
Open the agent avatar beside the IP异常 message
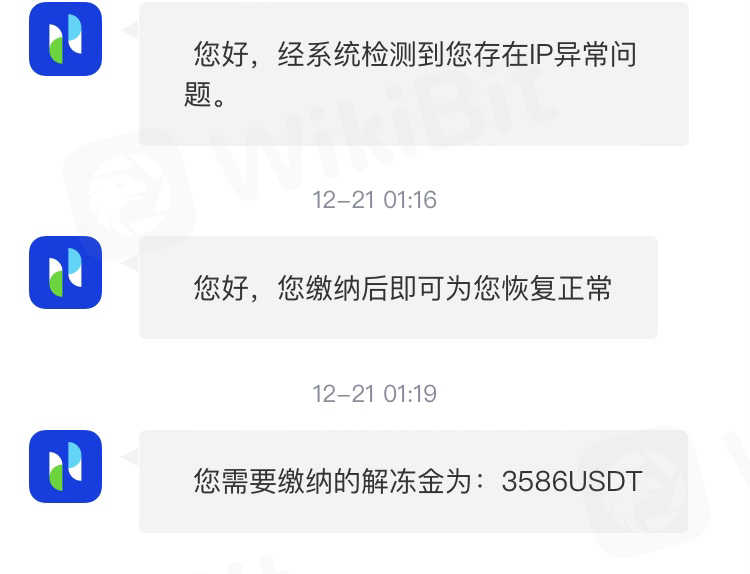click(65, 40)
